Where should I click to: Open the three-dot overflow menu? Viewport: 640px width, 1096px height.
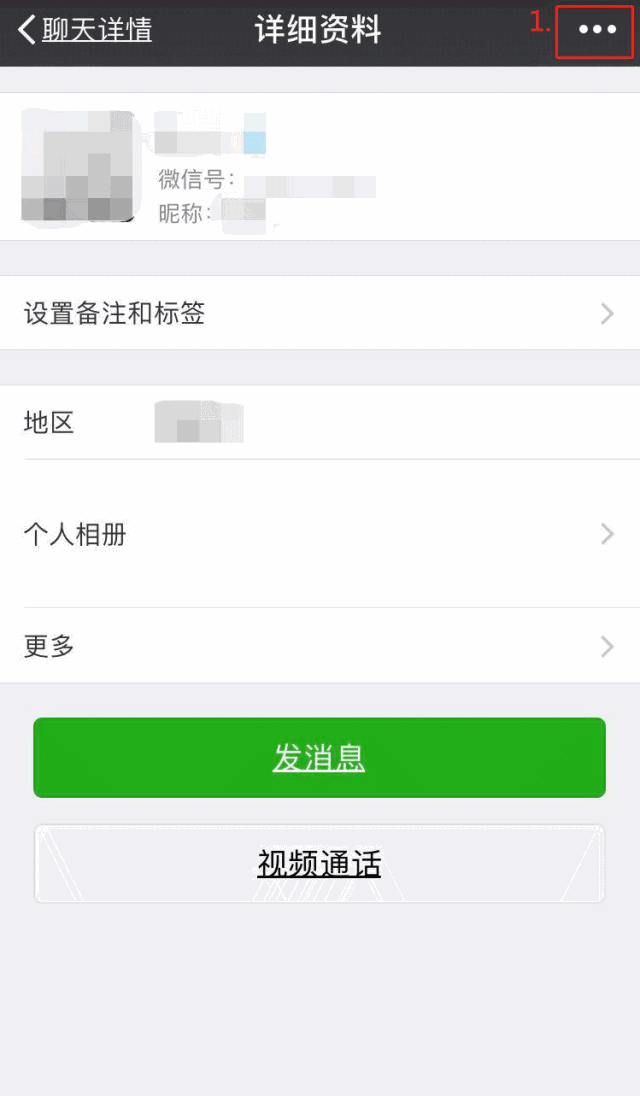click(x=597, y=30)
